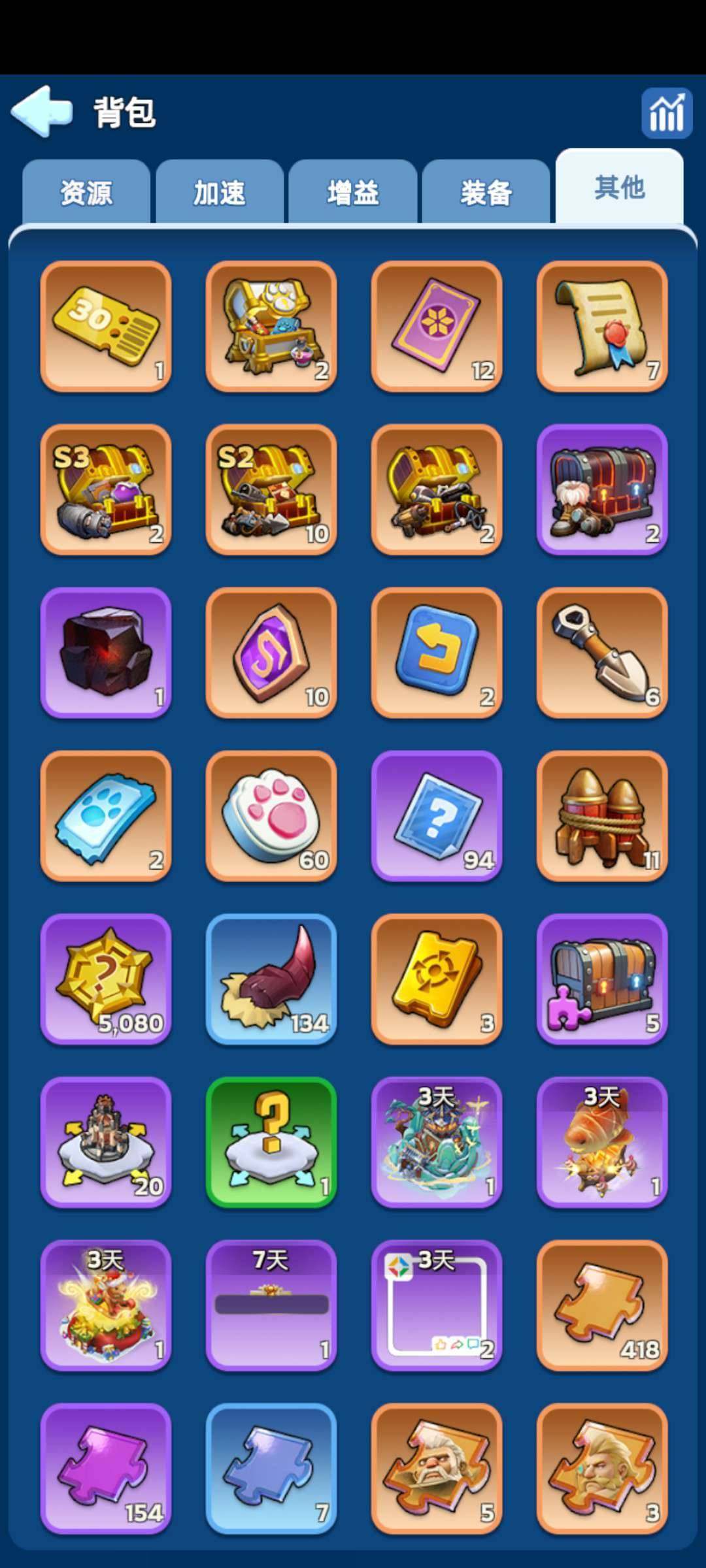Select the dark red ore item
Image resolution: width=706 pixels, height=1568 pixels.
coord(106,653)
